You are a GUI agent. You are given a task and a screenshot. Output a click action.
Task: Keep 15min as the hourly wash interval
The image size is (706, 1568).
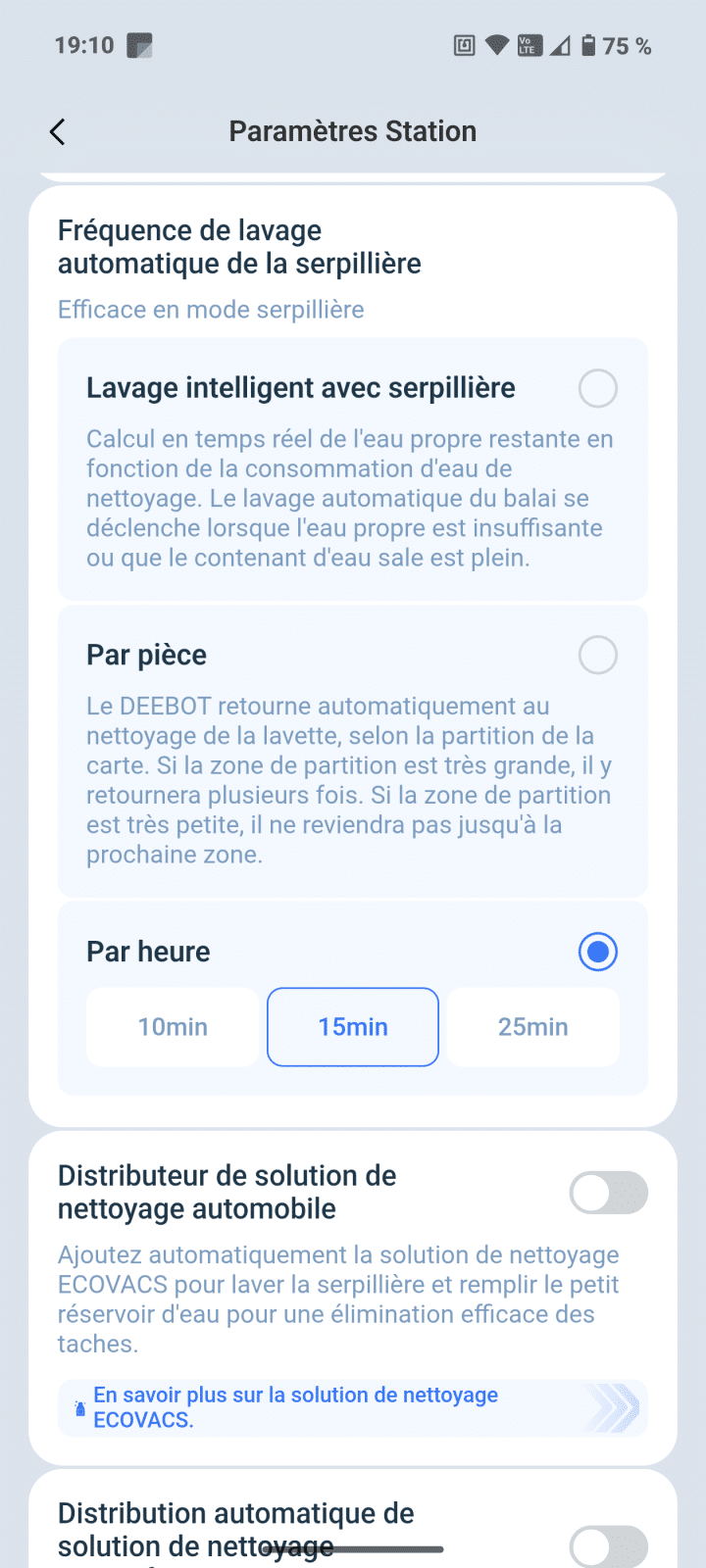[x=352, y=1027]
